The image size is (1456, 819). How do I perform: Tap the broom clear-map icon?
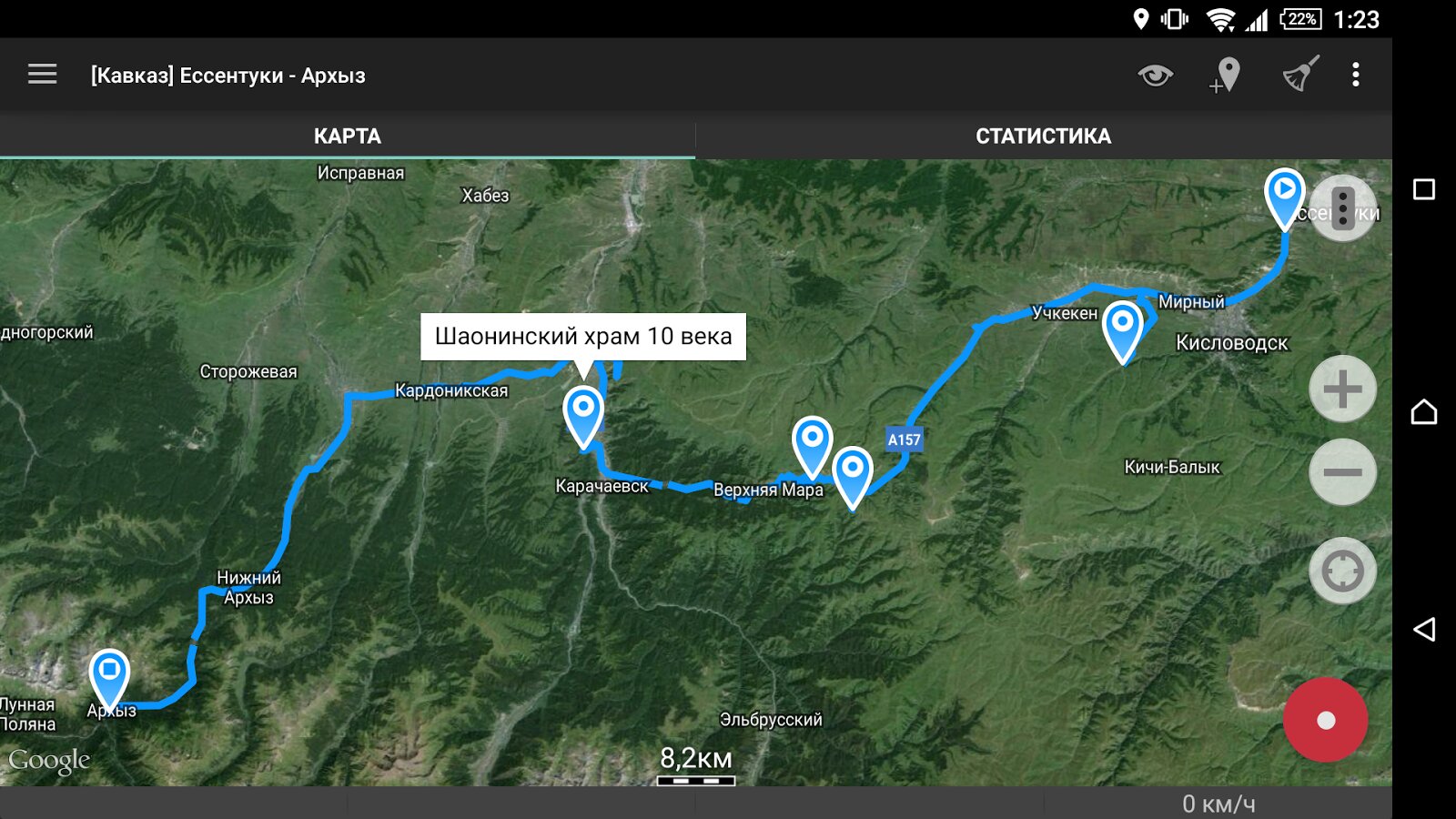pyautogui.click(x=1300, y=75)
